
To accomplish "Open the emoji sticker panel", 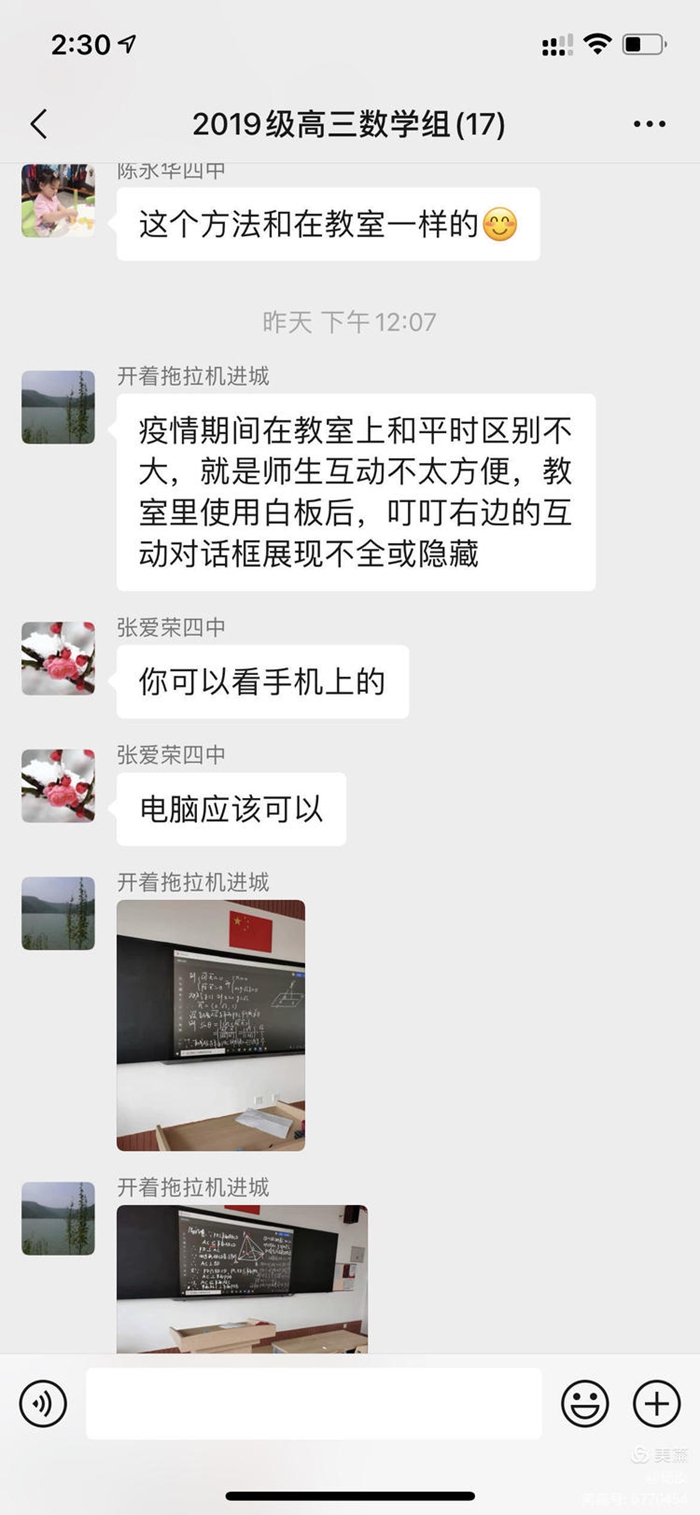I will [585, 1404].
